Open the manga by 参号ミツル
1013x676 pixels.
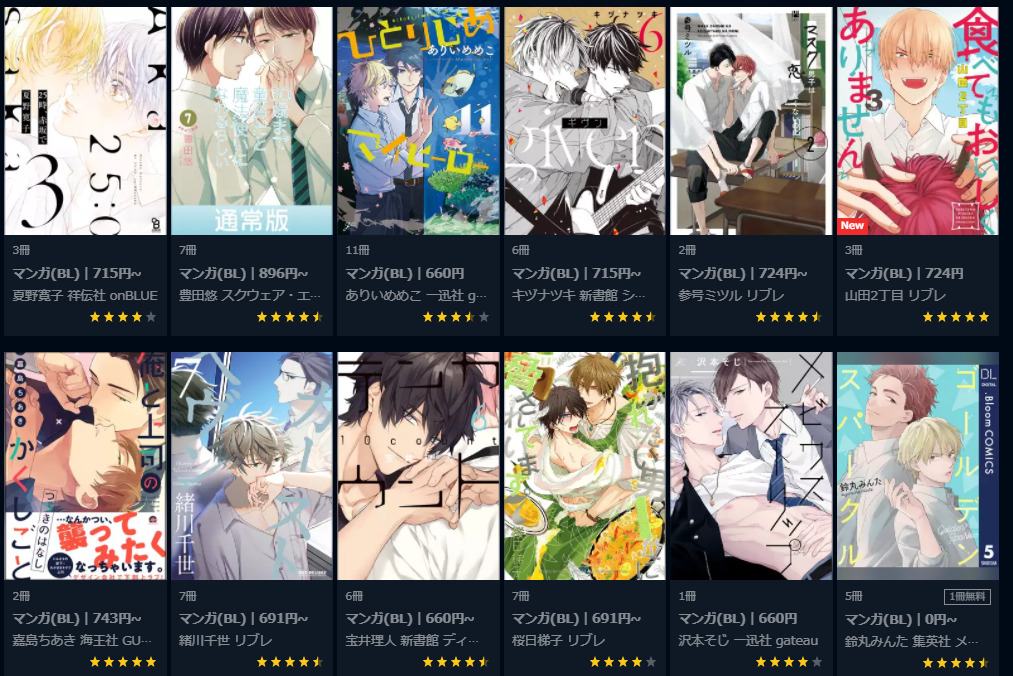[750, 121]
